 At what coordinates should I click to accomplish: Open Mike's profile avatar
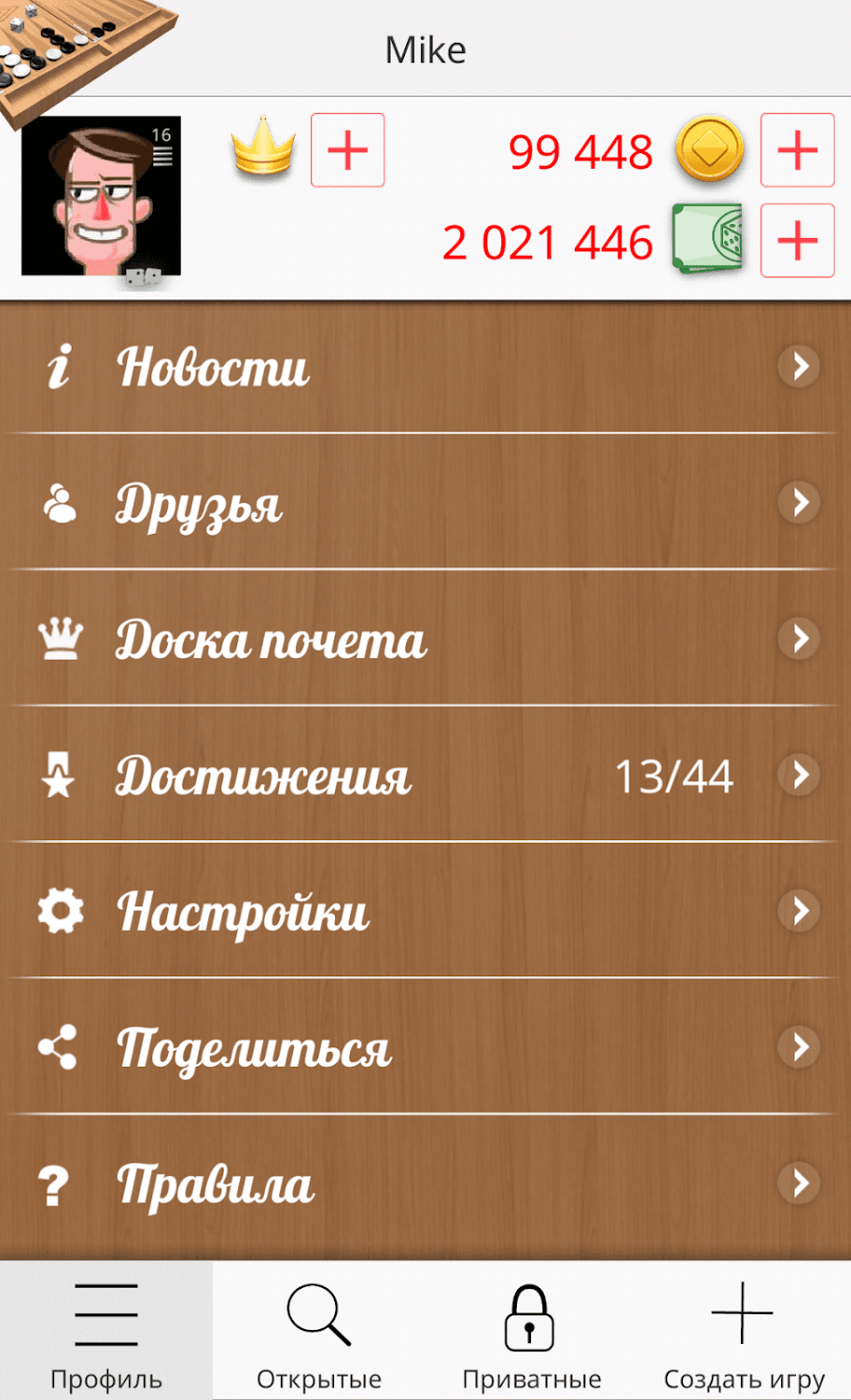101,196
